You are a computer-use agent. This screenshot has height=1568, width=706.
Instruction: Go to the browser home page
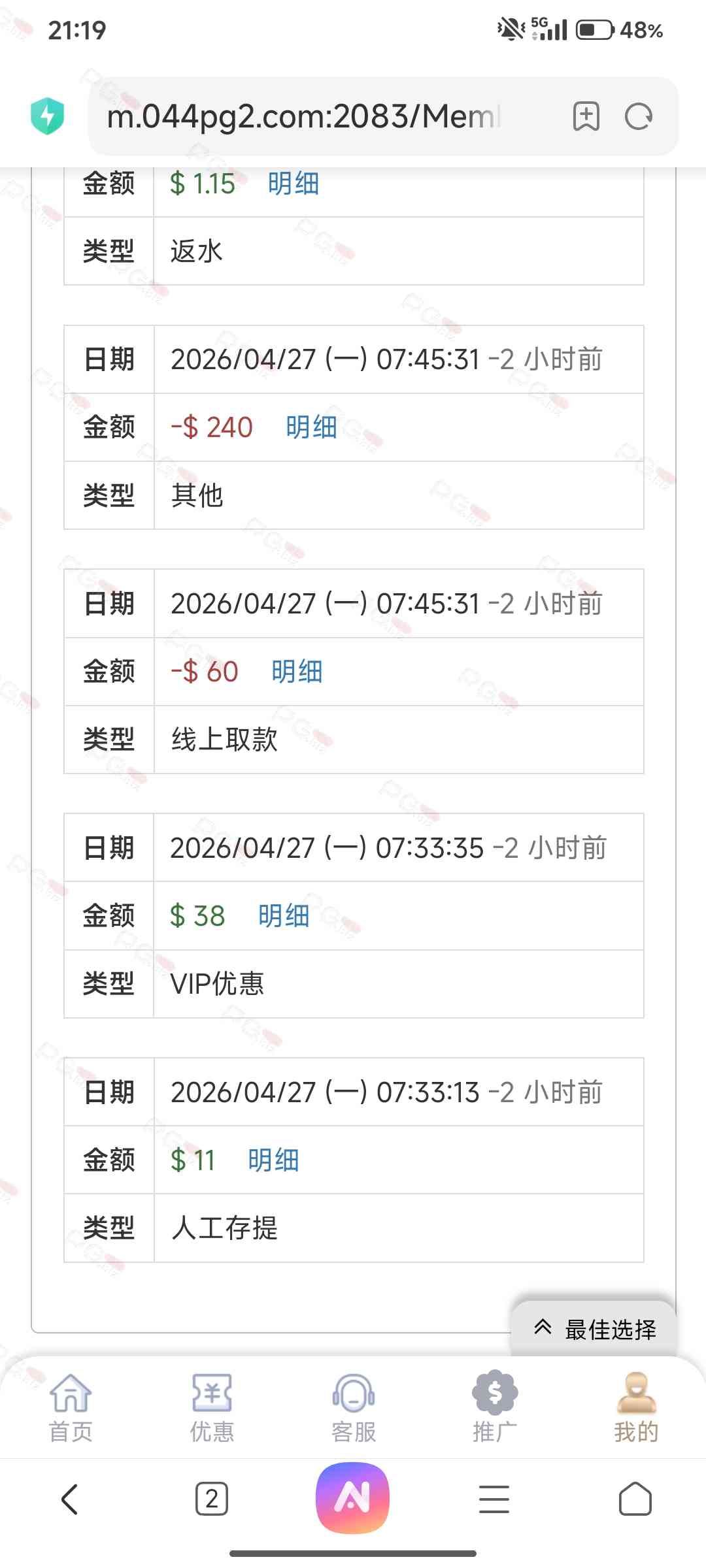tap(635, 1499)
